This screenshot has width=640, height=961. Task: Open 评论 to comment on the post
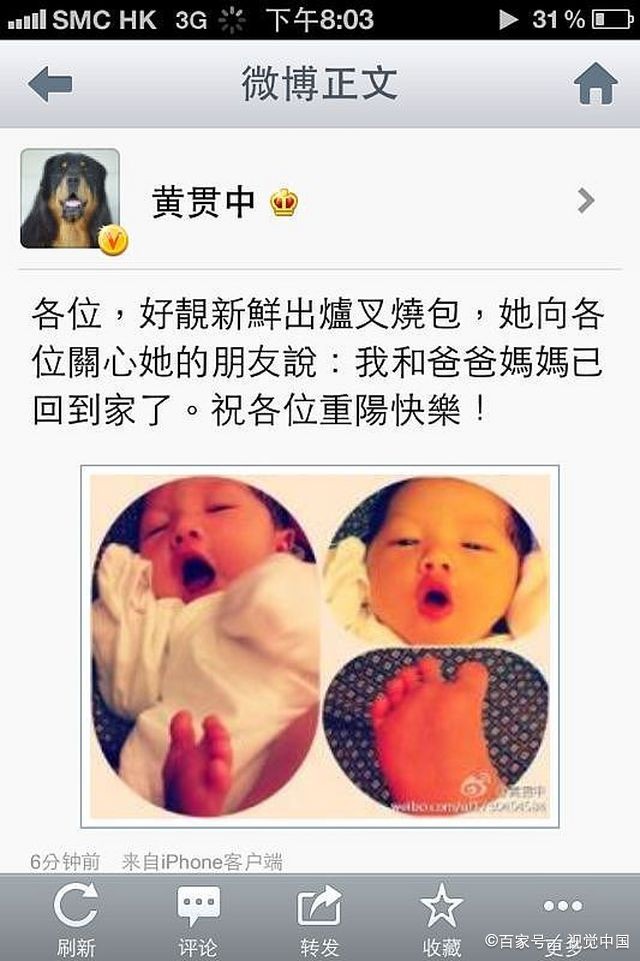point(198,918)
